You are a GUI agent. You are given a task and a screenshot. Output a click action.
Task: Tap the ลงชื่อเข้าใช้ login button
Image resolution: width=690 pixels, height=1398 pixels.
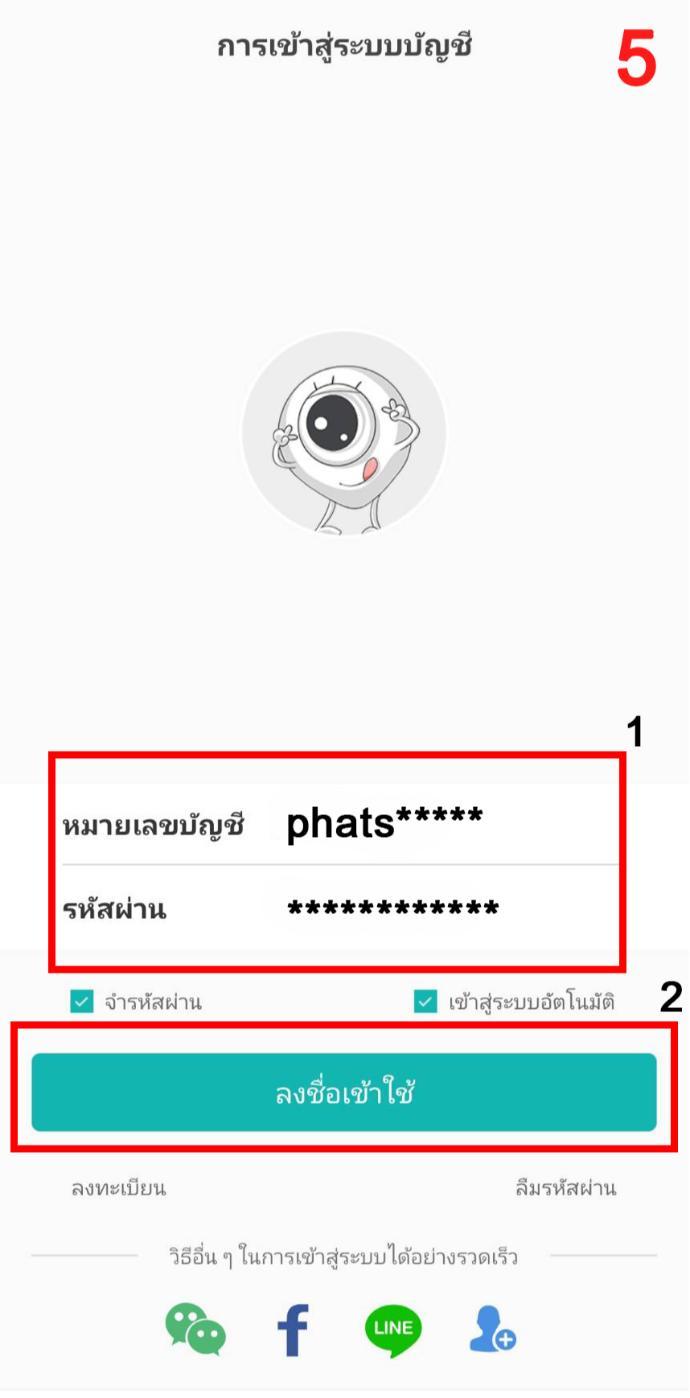[344, 1092]
